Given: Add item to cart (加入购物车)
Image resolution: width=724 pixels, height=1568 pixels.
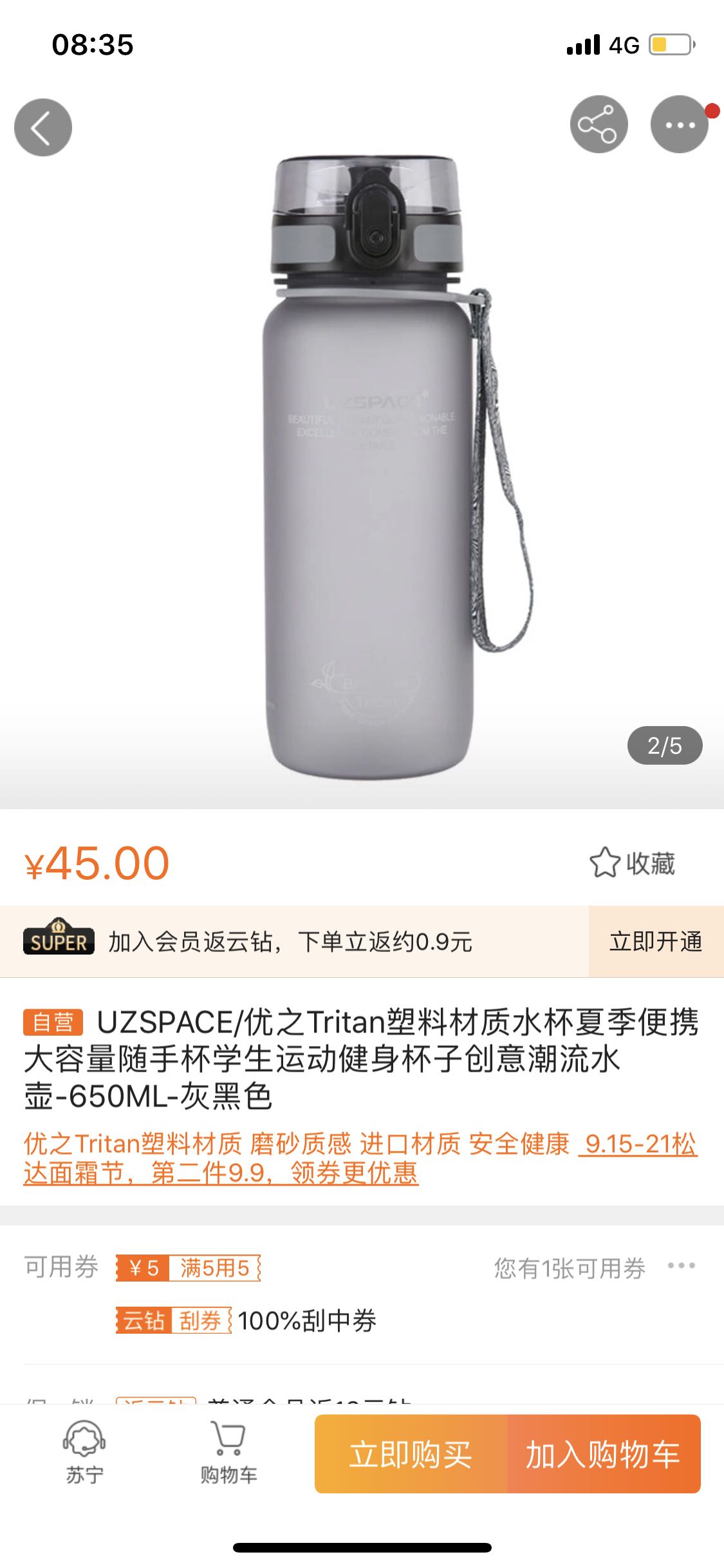Looking at the screenshot, I should coord(604,1454).
